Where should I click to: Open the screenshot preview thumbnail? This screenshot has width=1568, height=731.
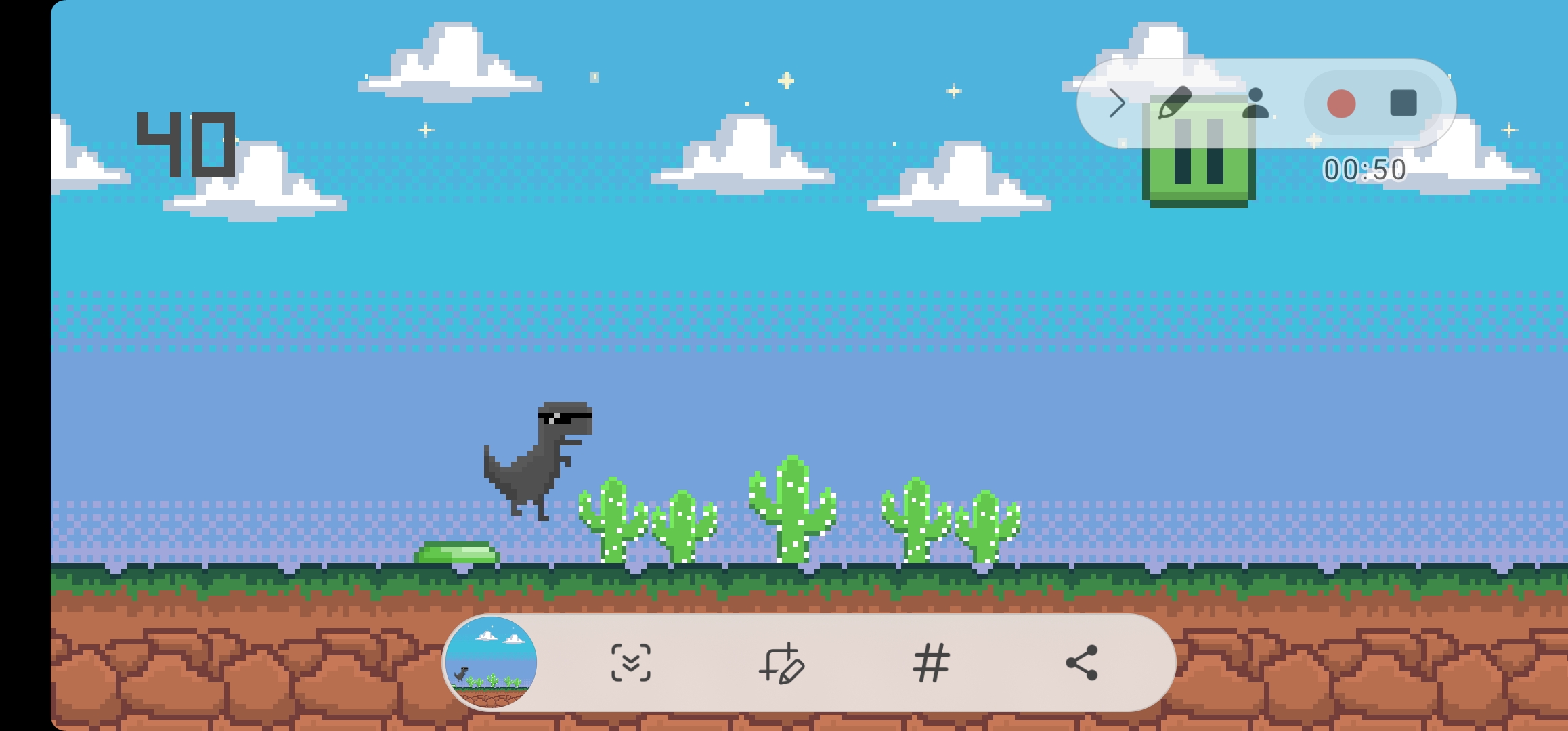pos(491,662)
